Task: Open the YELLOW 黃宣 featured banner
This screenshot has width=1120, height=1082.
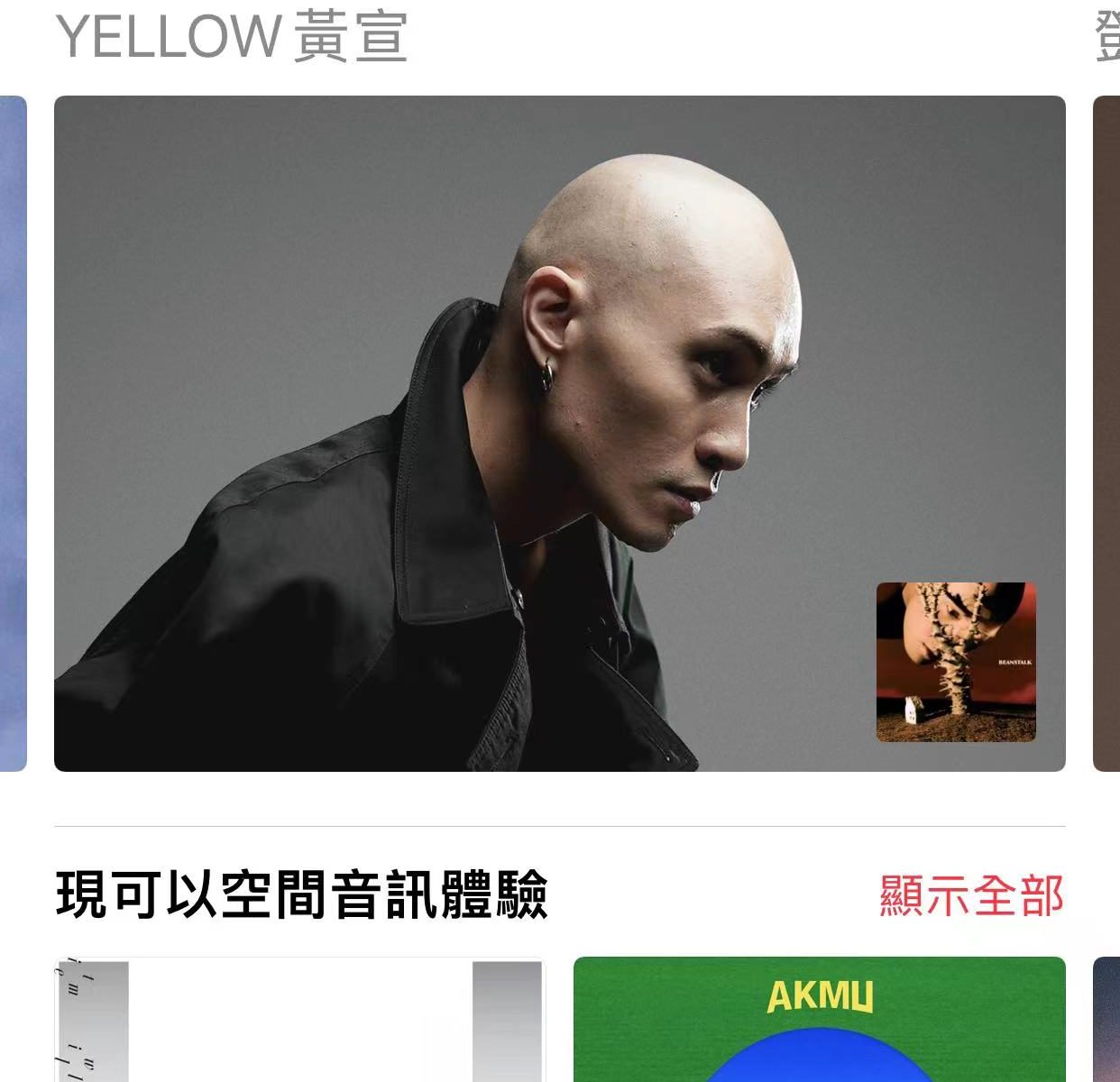Action: coord(559,433)
